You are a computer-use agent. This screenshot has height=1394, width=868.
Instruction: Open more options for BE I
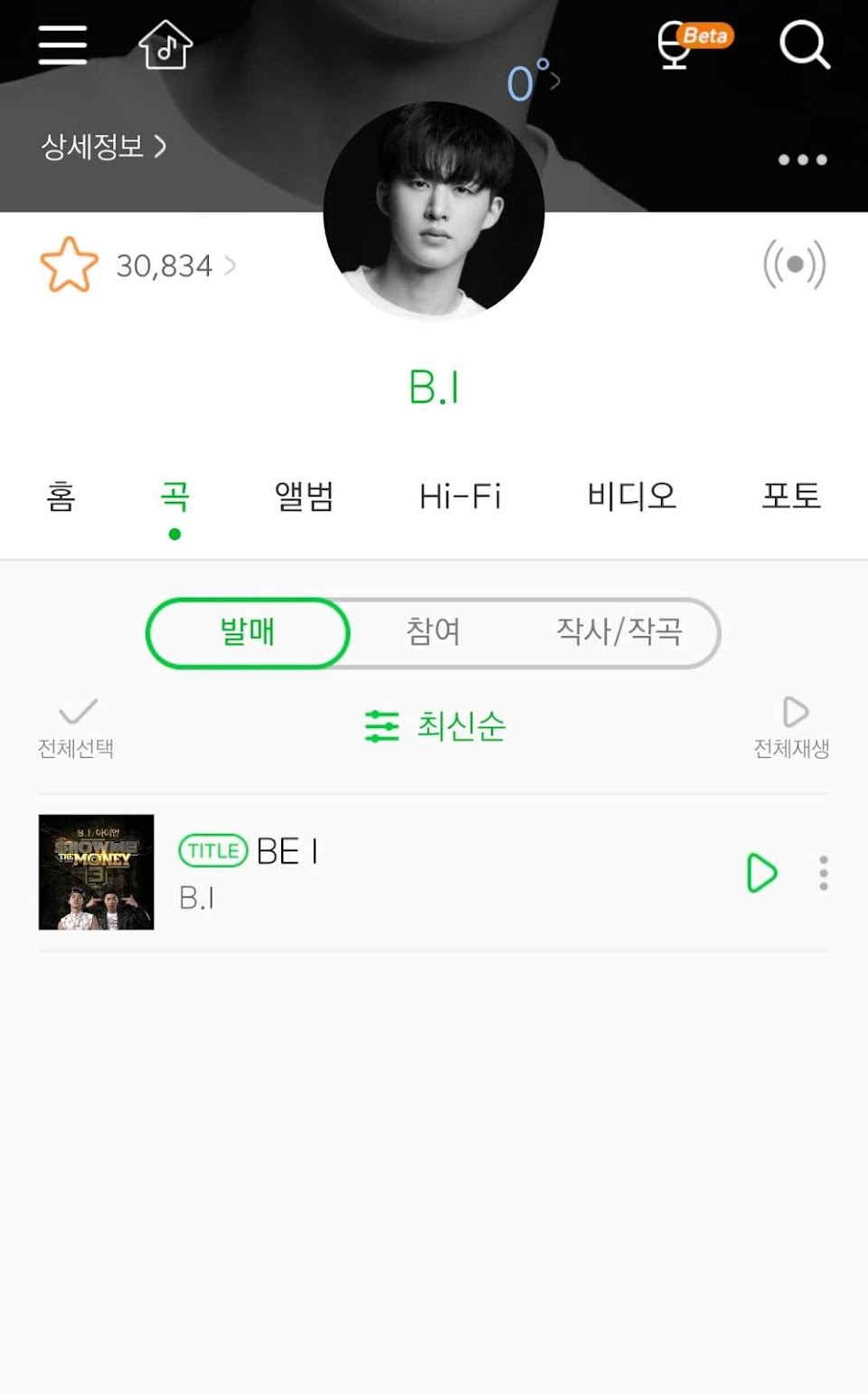[823, 873]
